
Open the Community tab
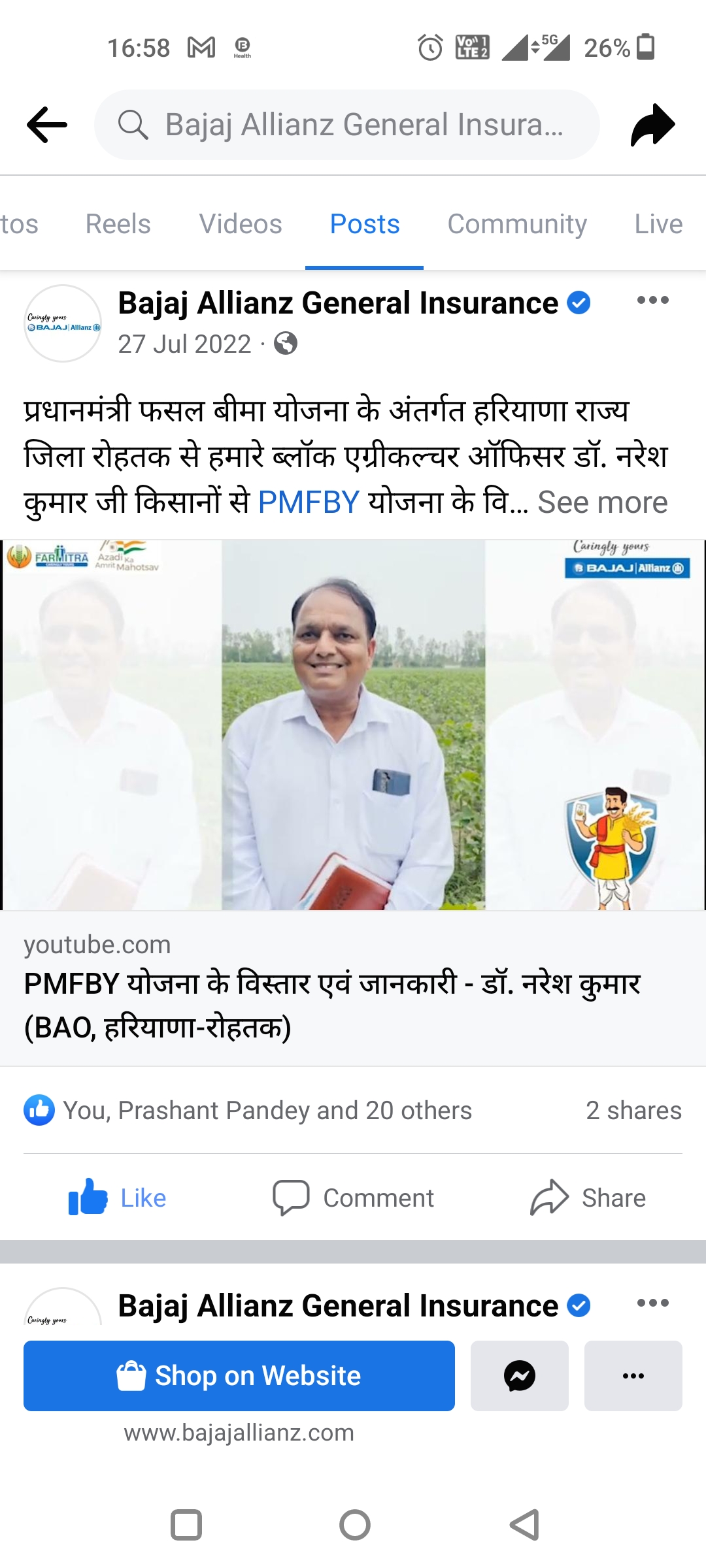(516, 224)
